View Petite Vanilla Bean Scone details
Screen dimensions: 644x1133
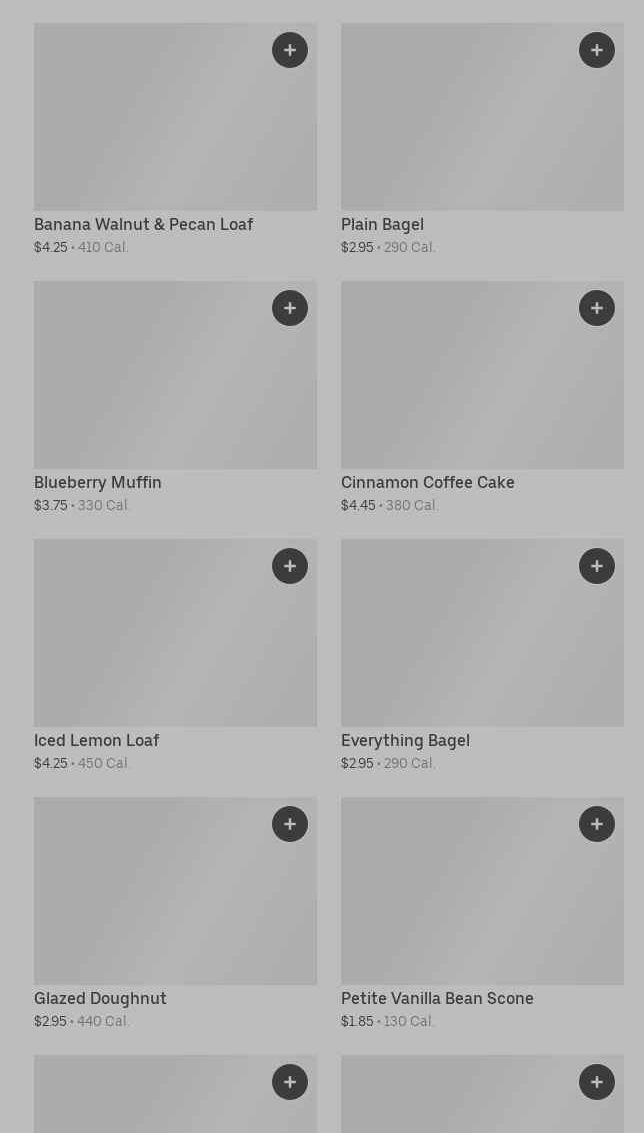pyautogui.click(x=482, y=913)
